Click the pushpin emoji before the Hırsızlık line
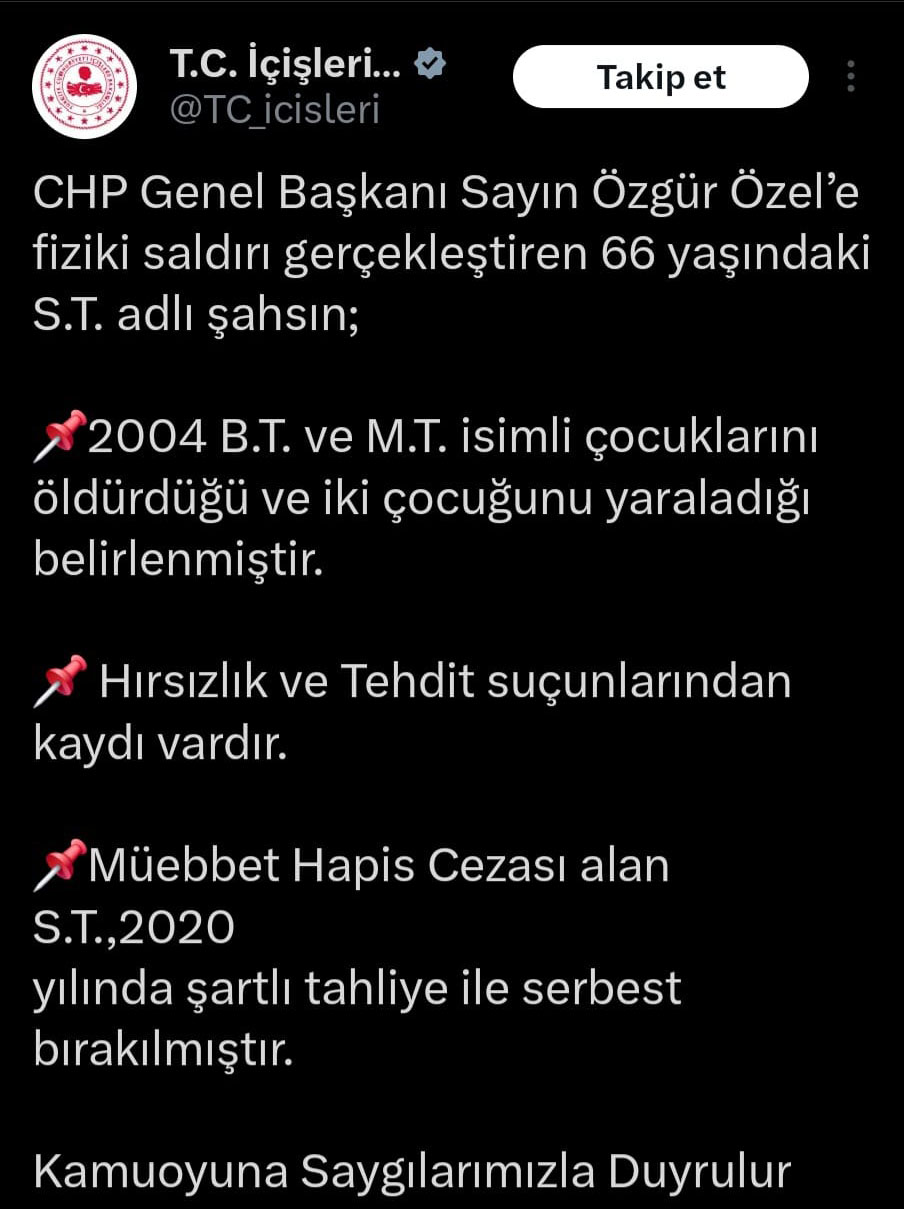 (x=62, y=678)
